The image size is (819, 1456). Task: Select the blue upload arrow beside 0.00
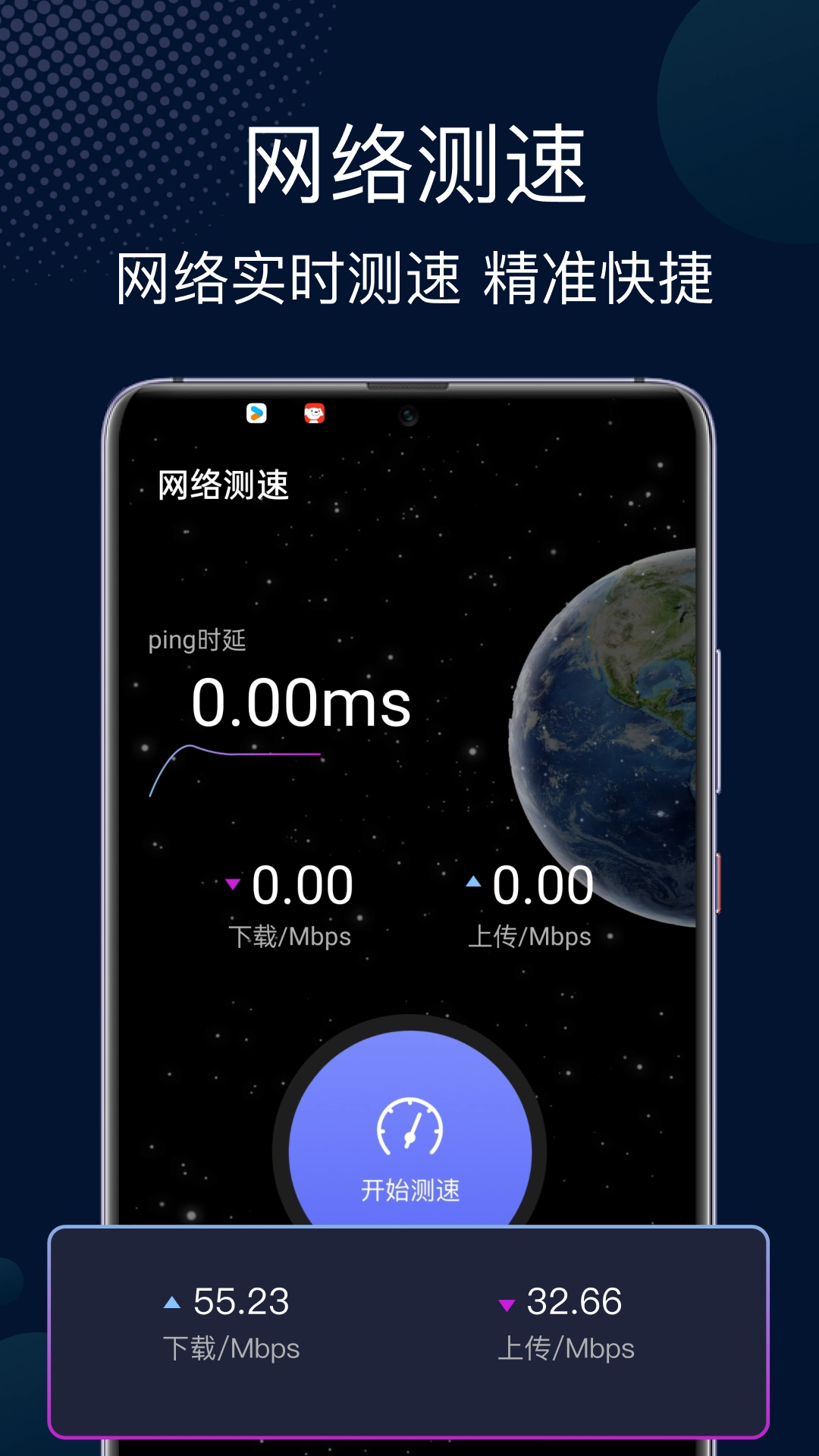point(475,882)
